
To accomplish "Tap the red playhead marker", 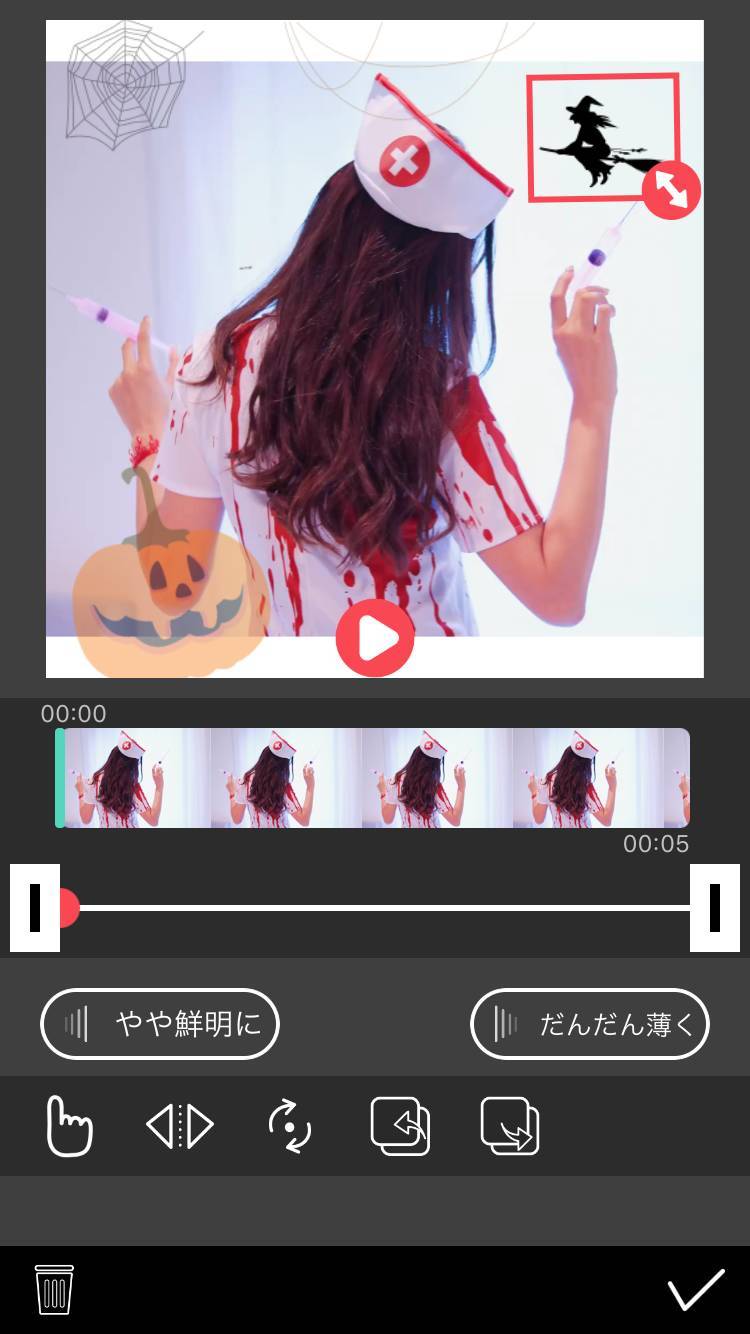I will [68, 908].
